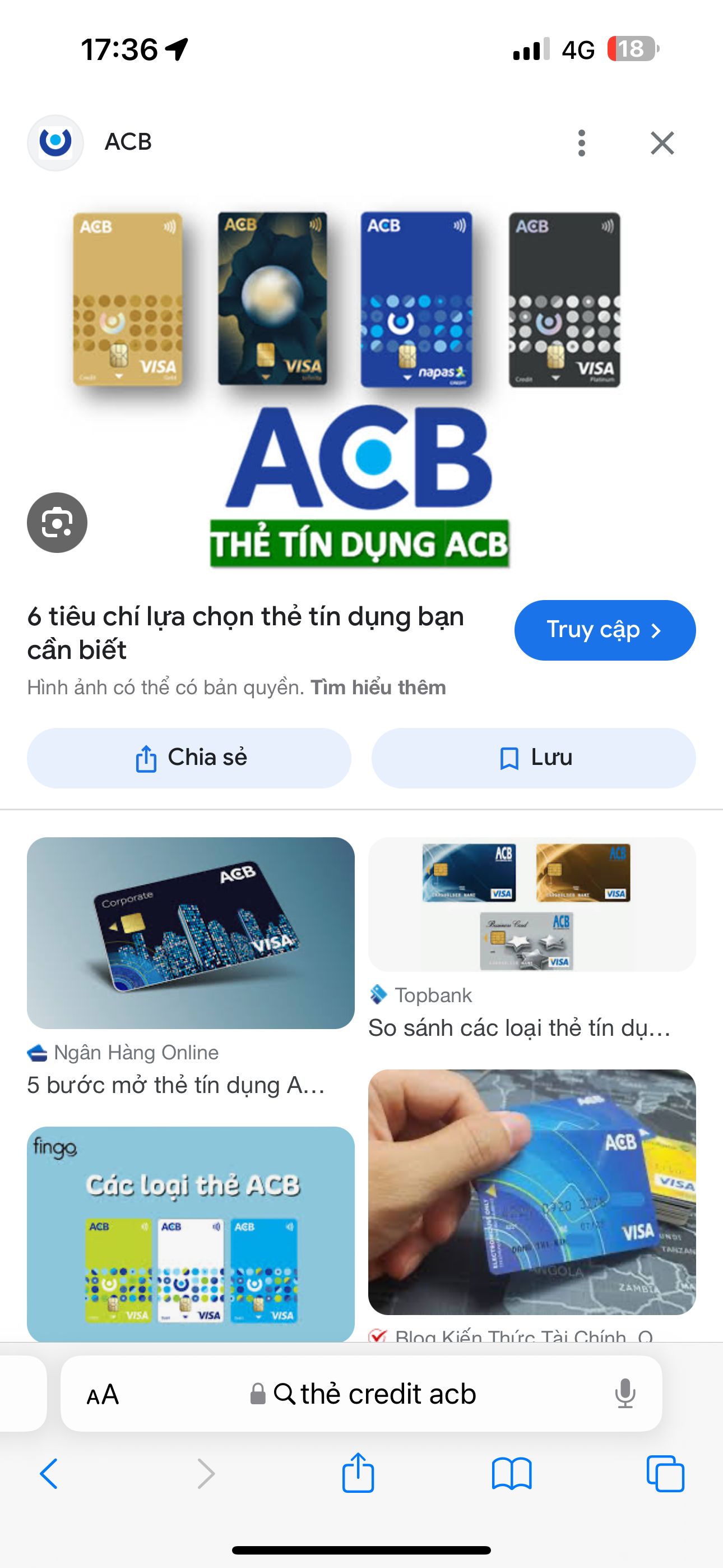
Task: Open Safari's share sheet
Action: pyautogui.click(x=358, y=1473)
